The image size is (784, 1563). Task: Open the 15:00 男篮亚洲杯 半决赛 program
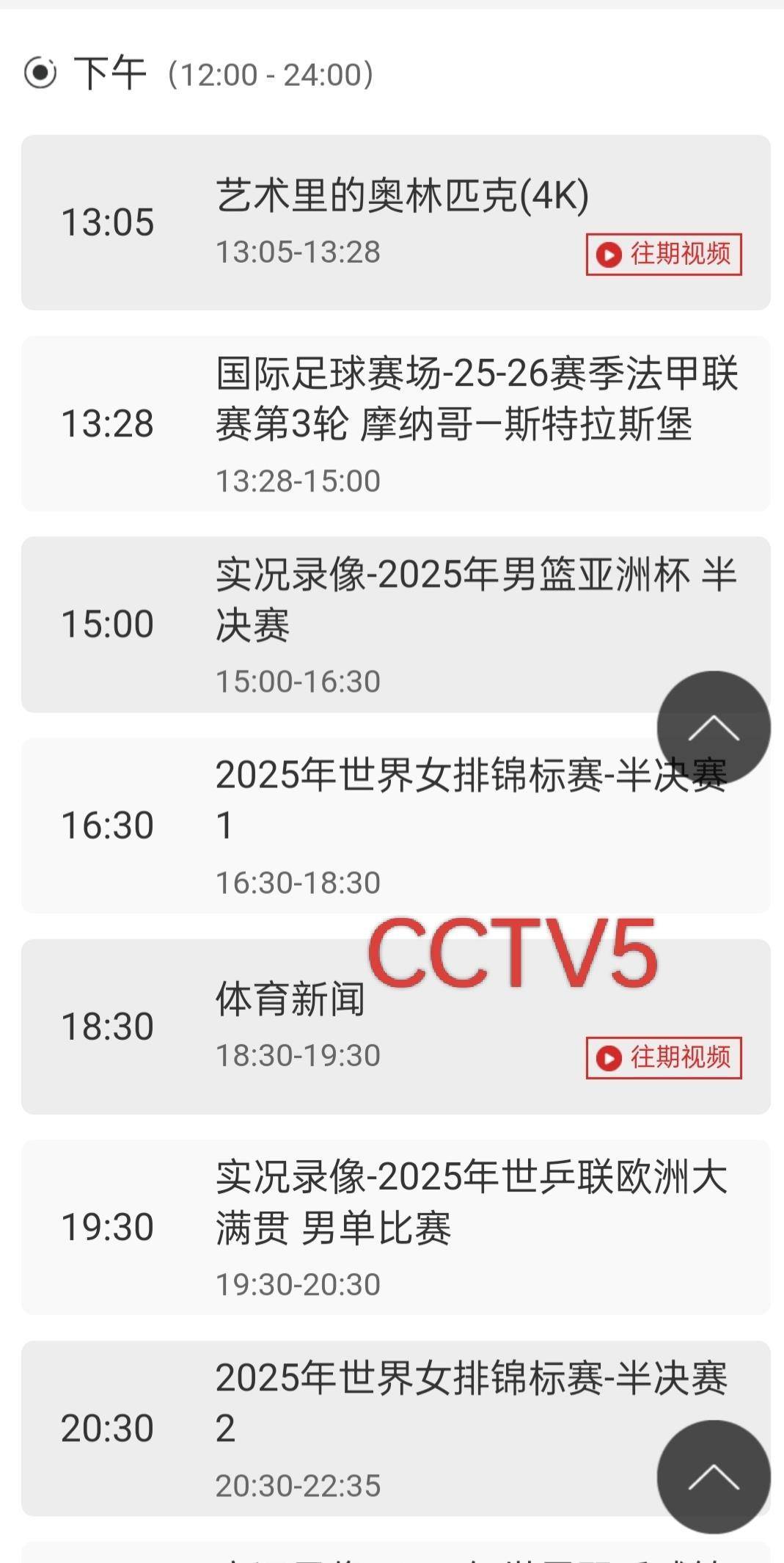point(396,624)
